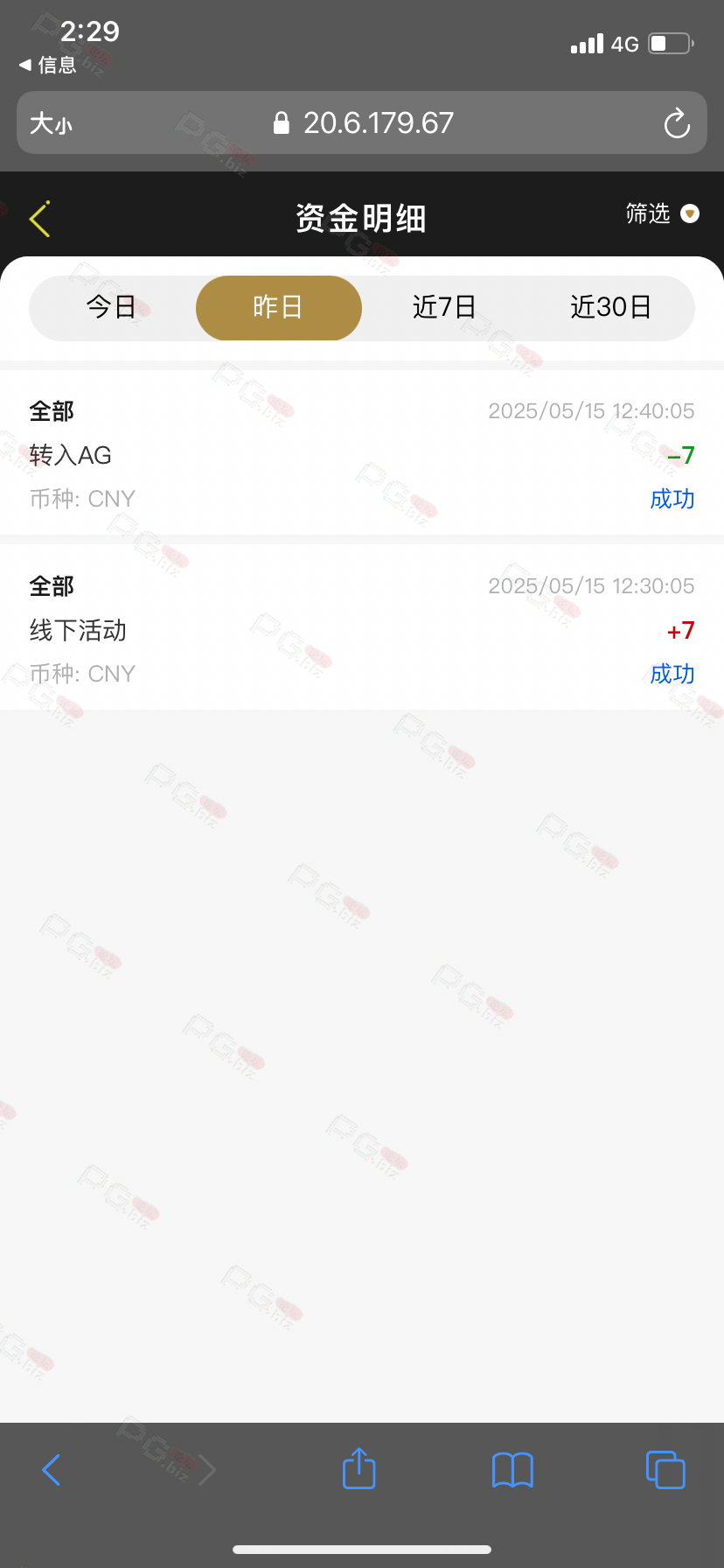Open the Safari share sheet
The height and width of the screenshot is (1568, 724).
click(359, 1468)
